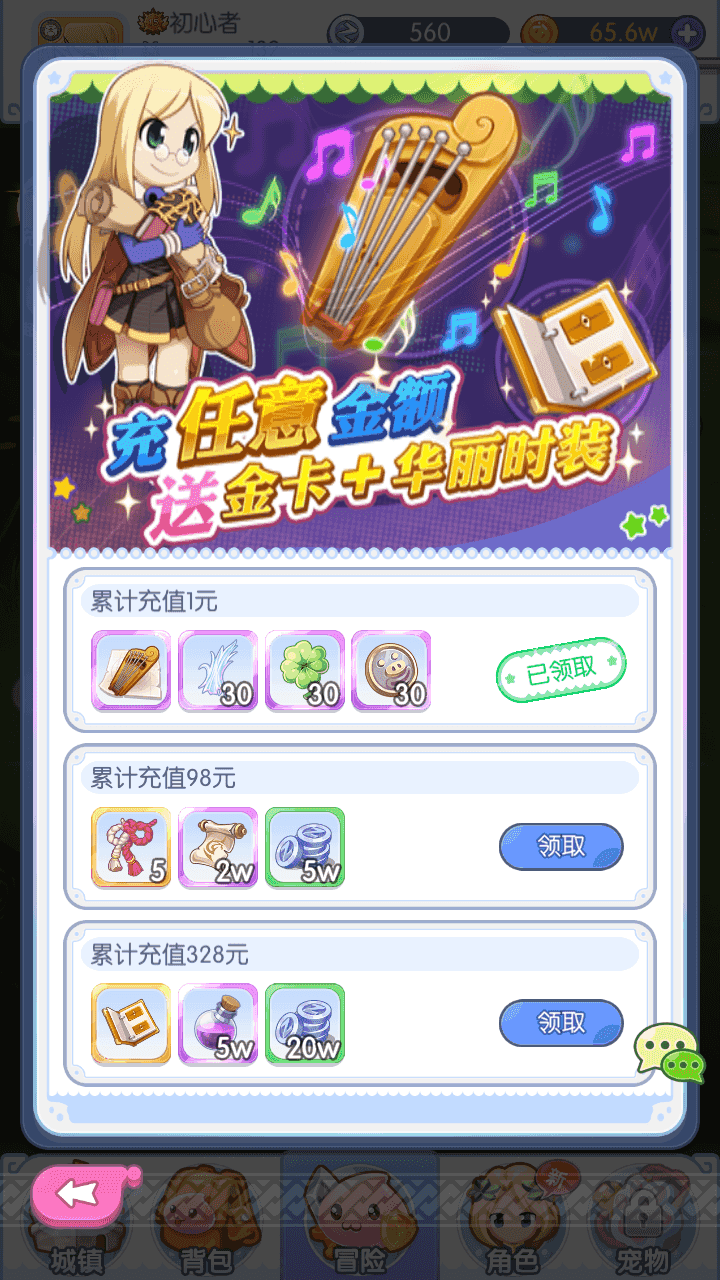View the feather 30 reward item

point(218,671)
